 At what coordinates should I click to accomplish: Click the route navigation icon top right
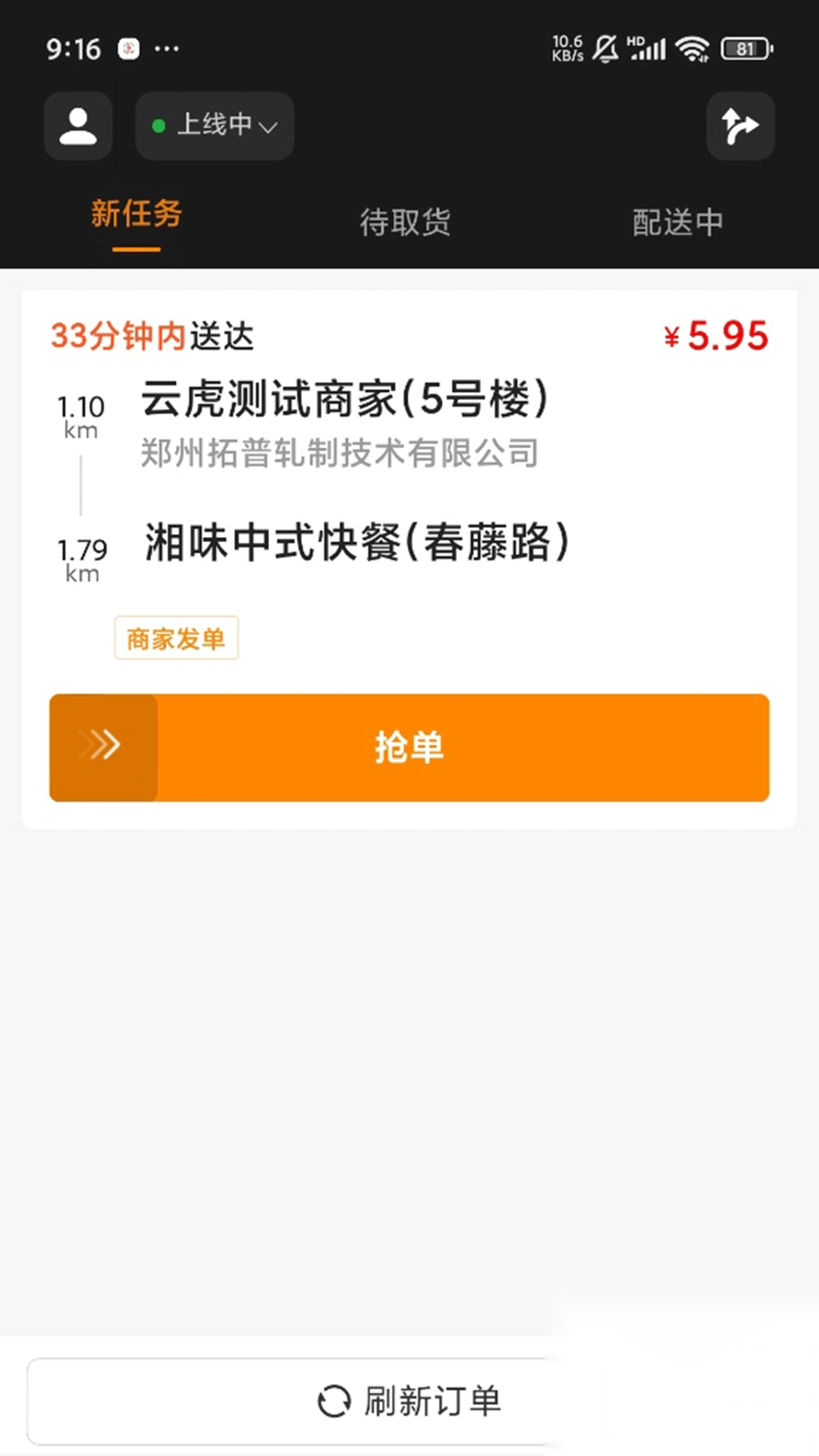740,126
